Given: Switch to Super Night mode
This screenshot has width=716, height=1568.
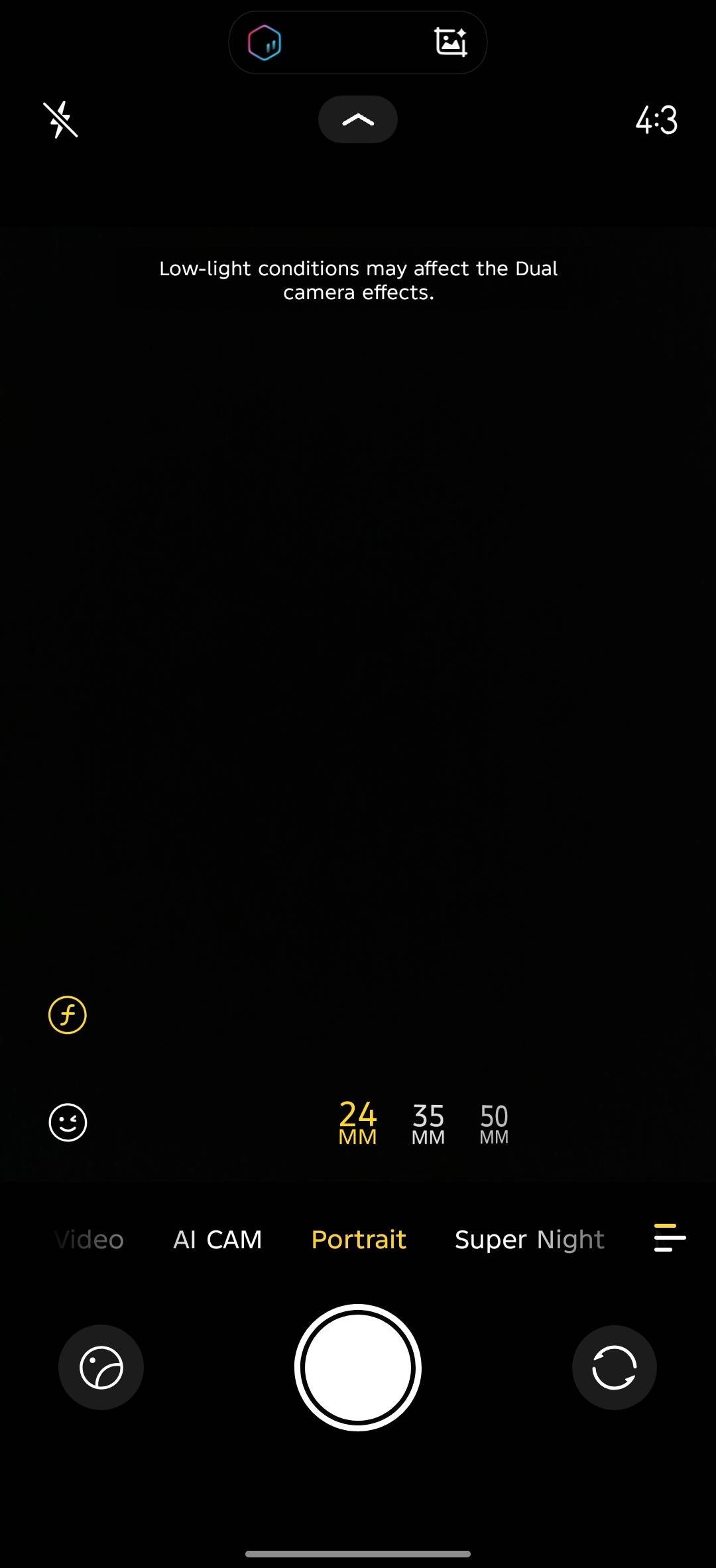Looking at the screenshot, I should point(530,1239).
